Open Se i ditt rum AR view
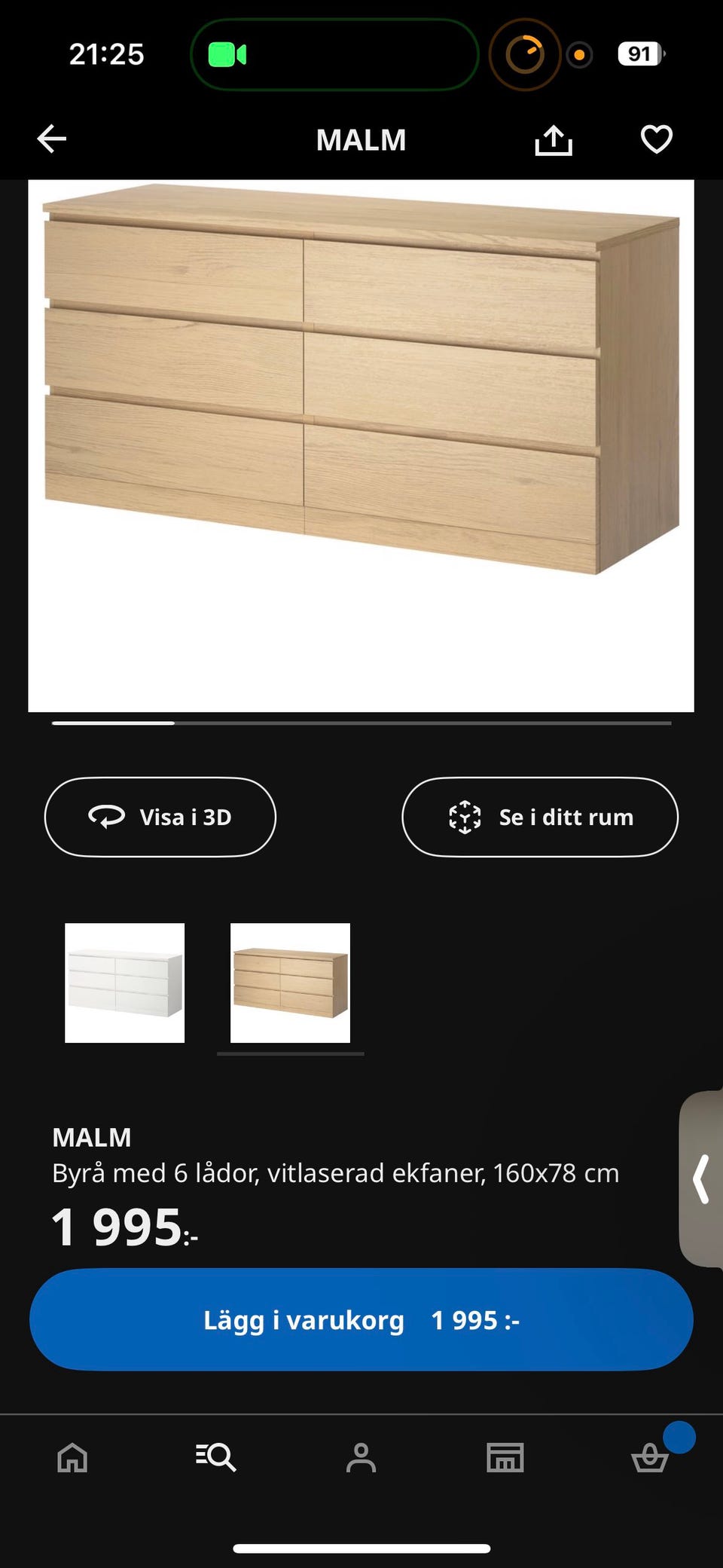The height and width of the screenshot is (1568, 723). click(539, 817)
